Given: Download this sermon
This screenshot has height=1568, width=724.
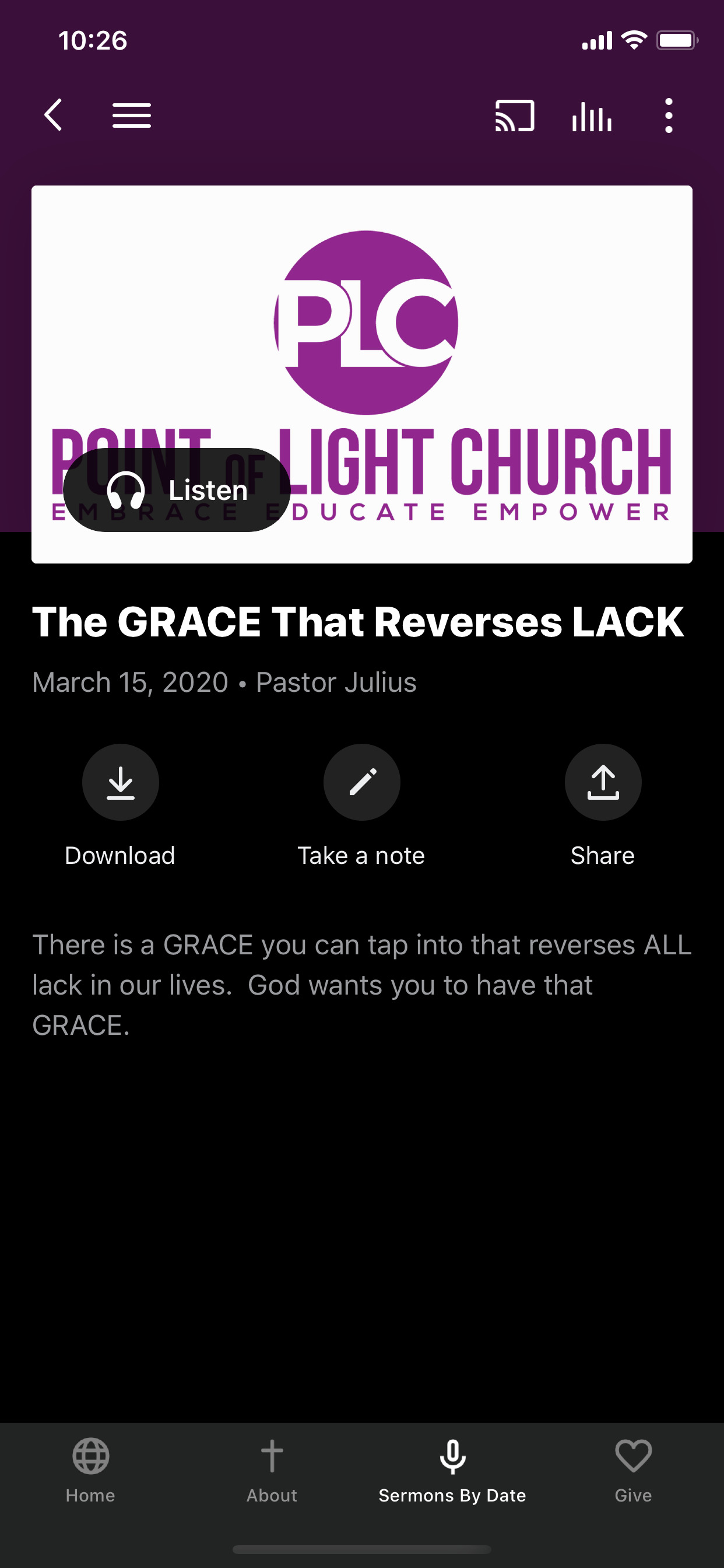Looking at the screenshot, I should [x=121, y=782].
